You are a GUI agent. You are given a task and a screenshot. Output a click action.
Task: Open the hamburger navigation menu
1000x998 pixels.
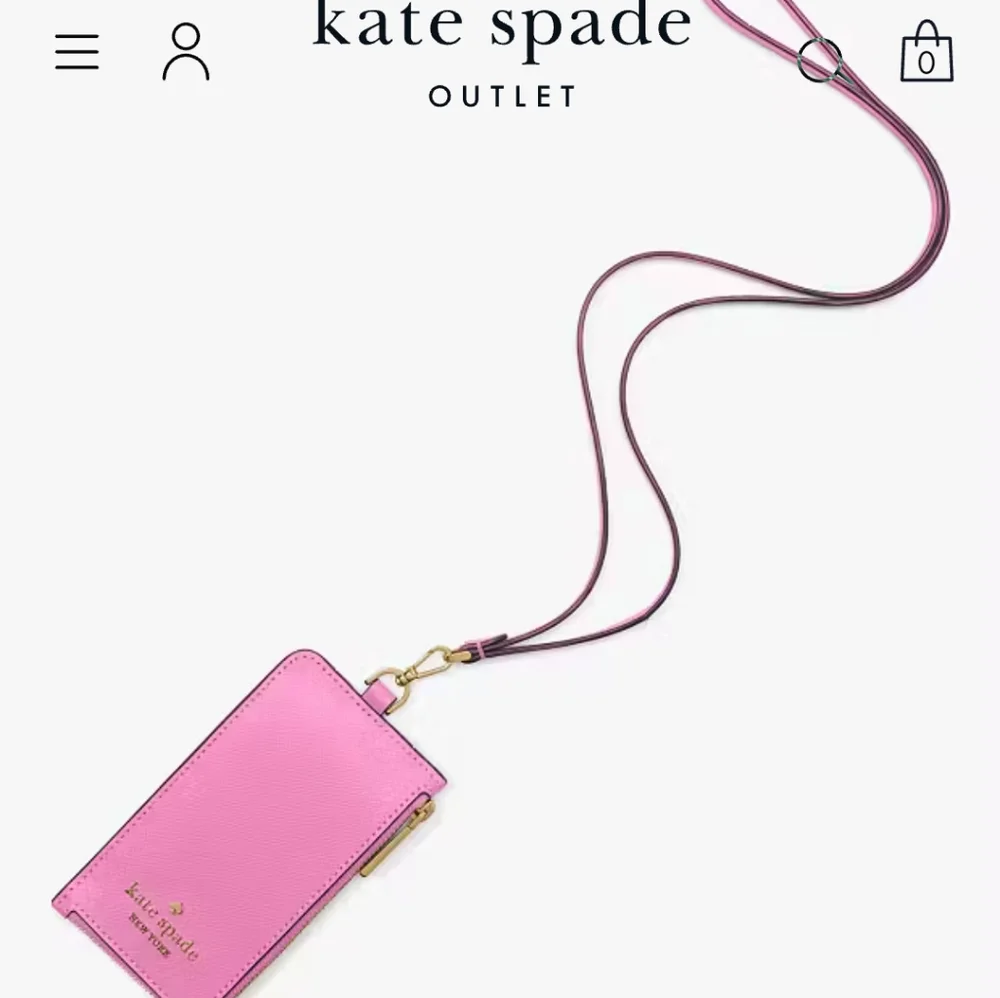77,52
